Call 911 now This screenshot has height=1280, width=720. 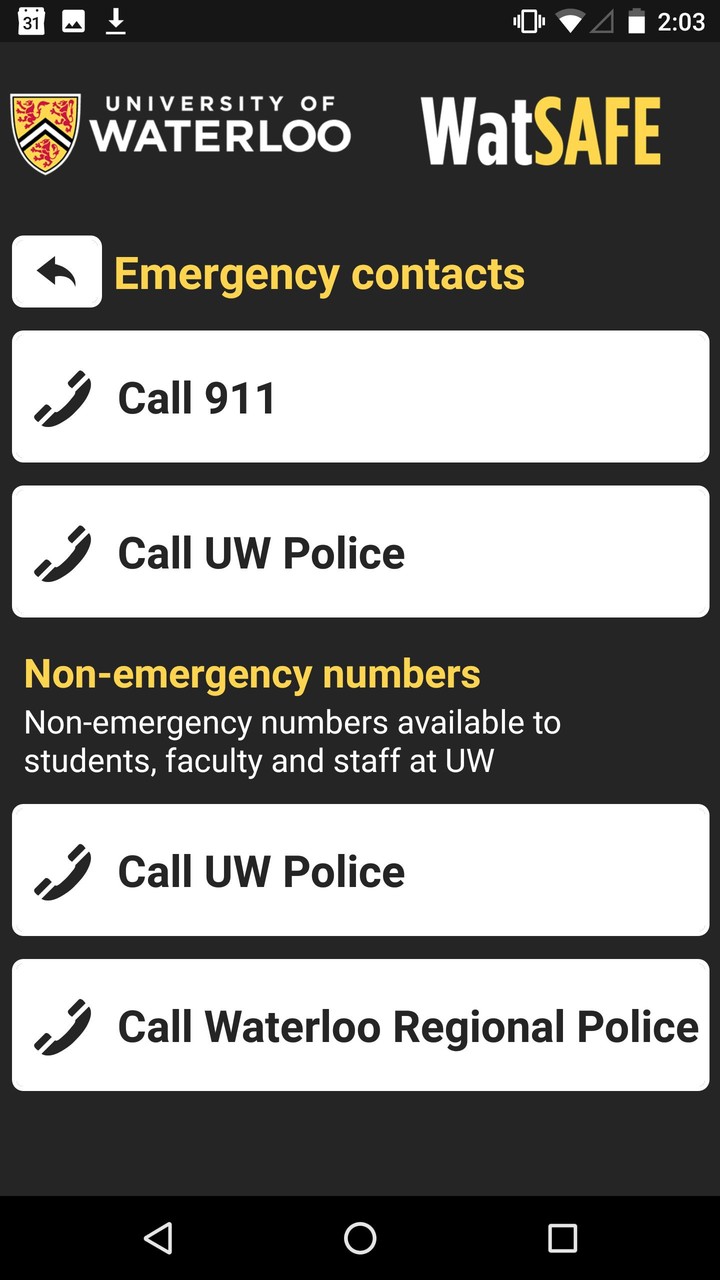tap(360, 397)
